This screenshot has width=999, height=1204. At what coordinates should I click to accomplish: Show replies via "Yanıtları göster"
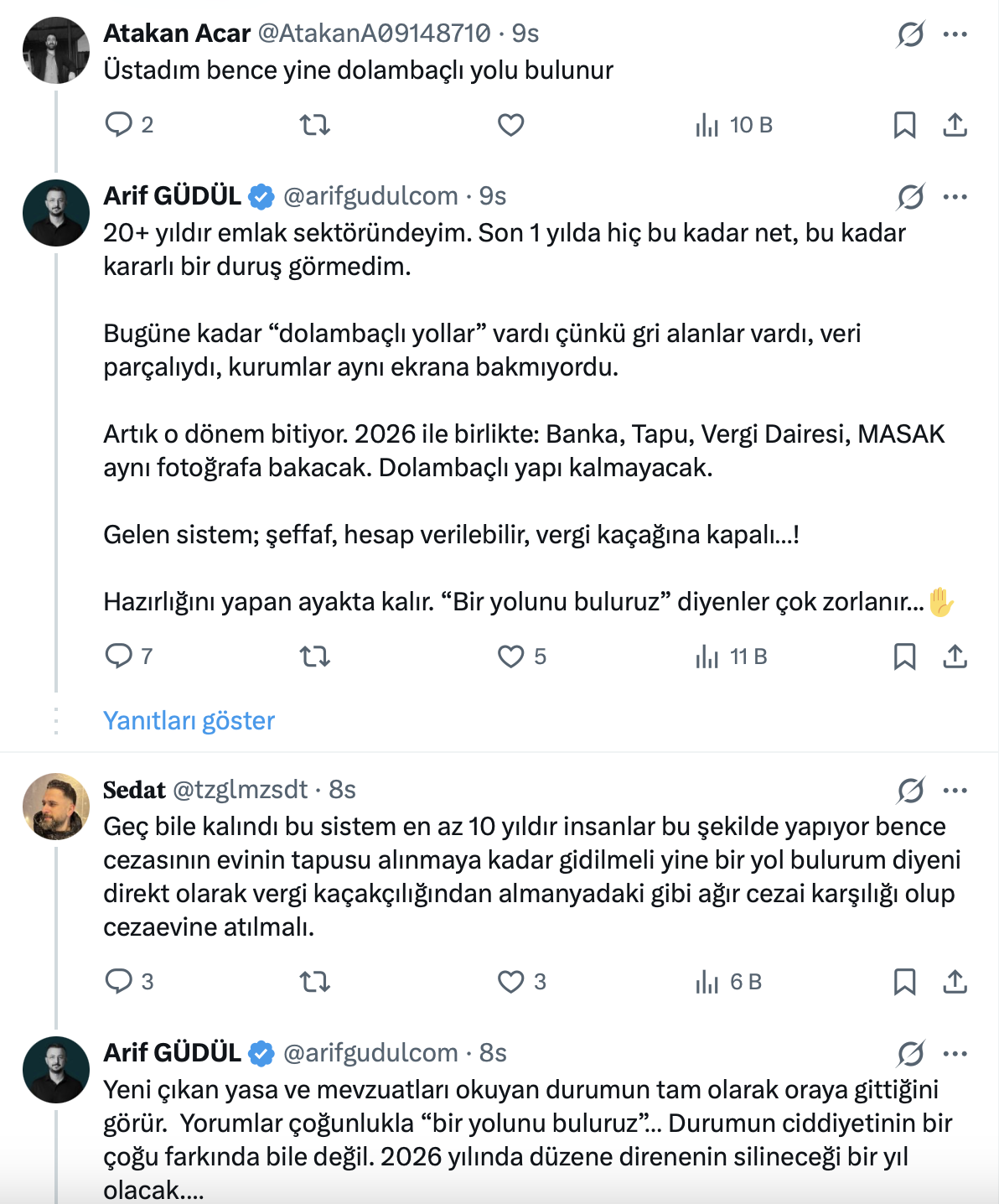coord(189,721)
